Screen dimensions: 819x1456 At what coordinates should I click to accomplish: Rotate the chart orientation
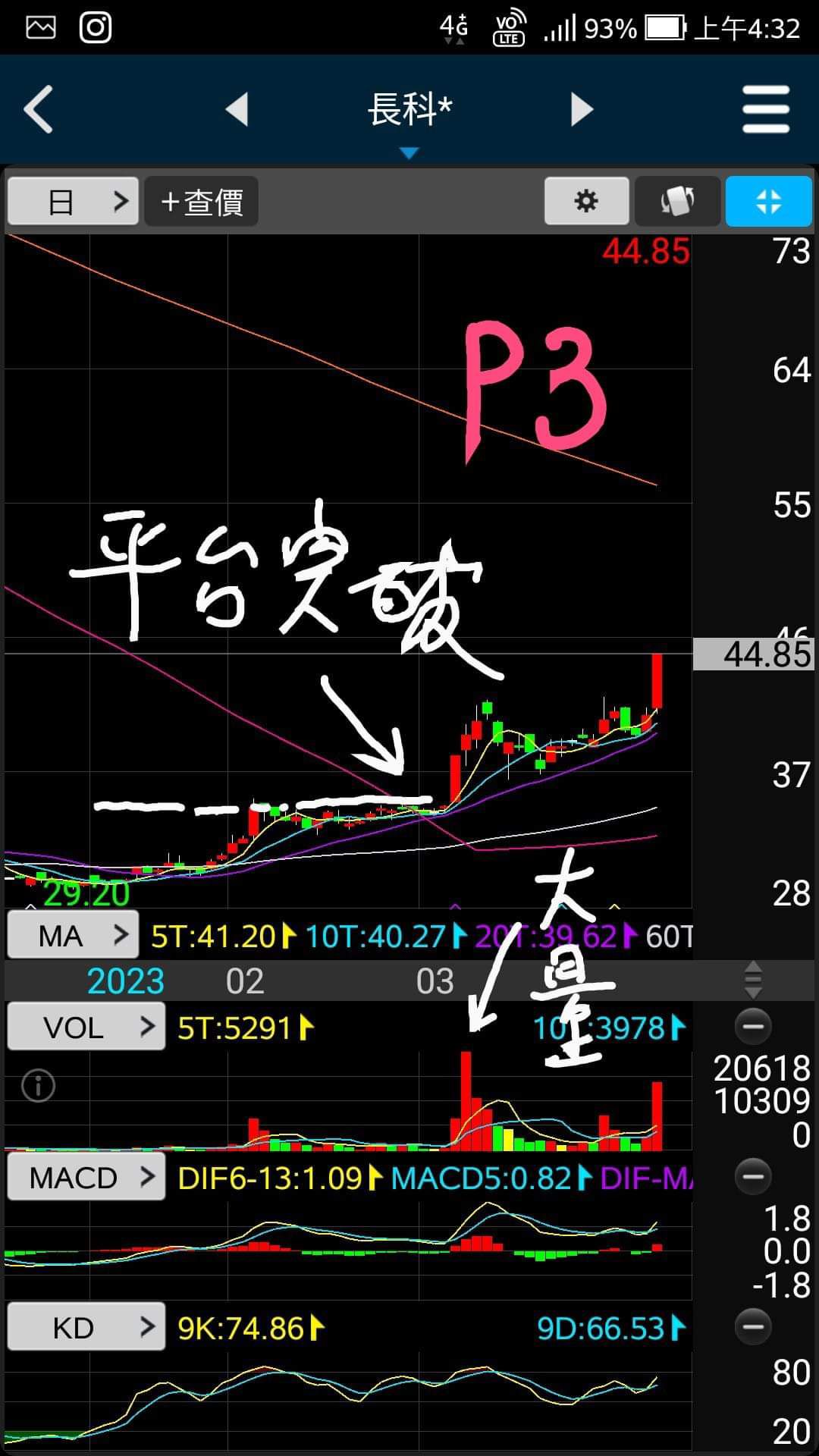pos(677,202)
